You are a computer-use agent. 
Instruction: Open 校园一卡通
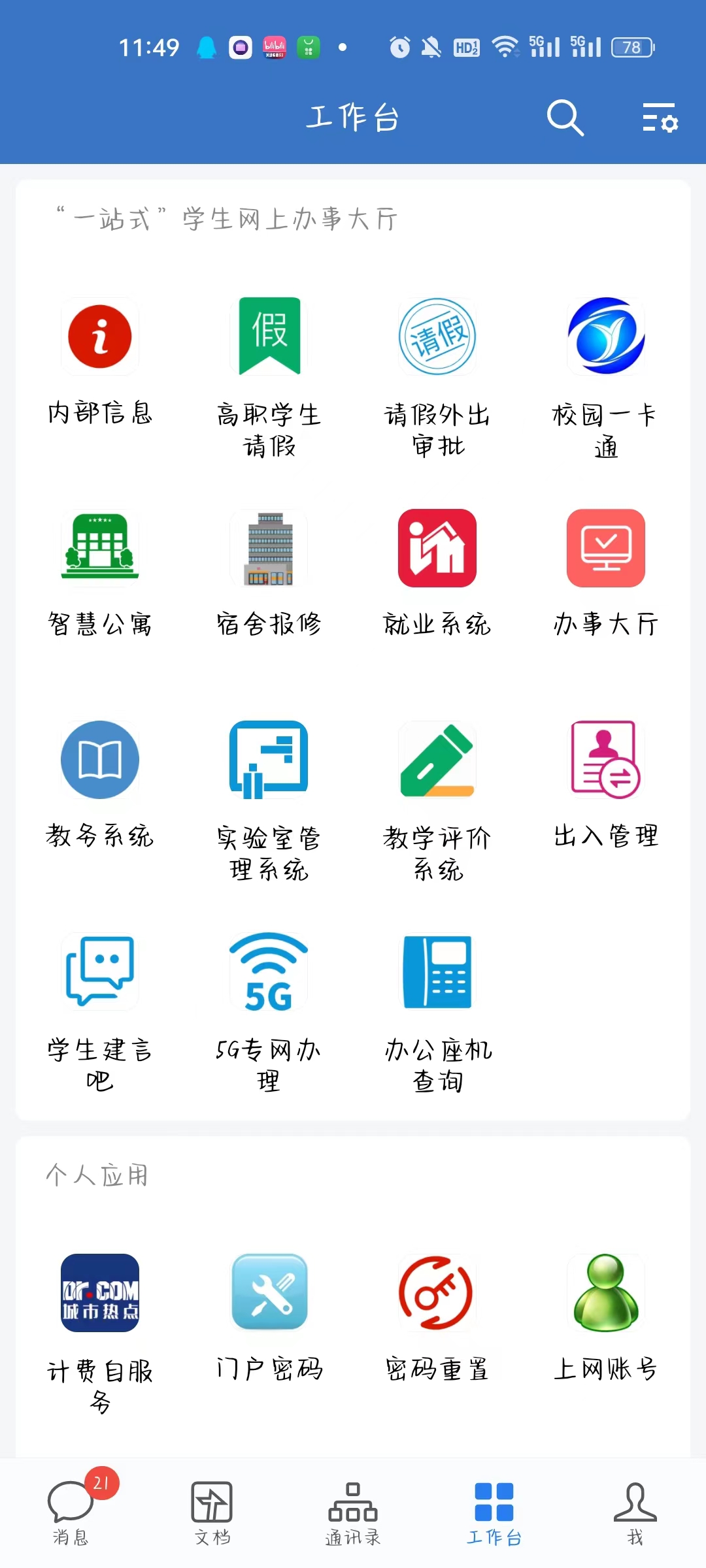(x=606, y=337)
